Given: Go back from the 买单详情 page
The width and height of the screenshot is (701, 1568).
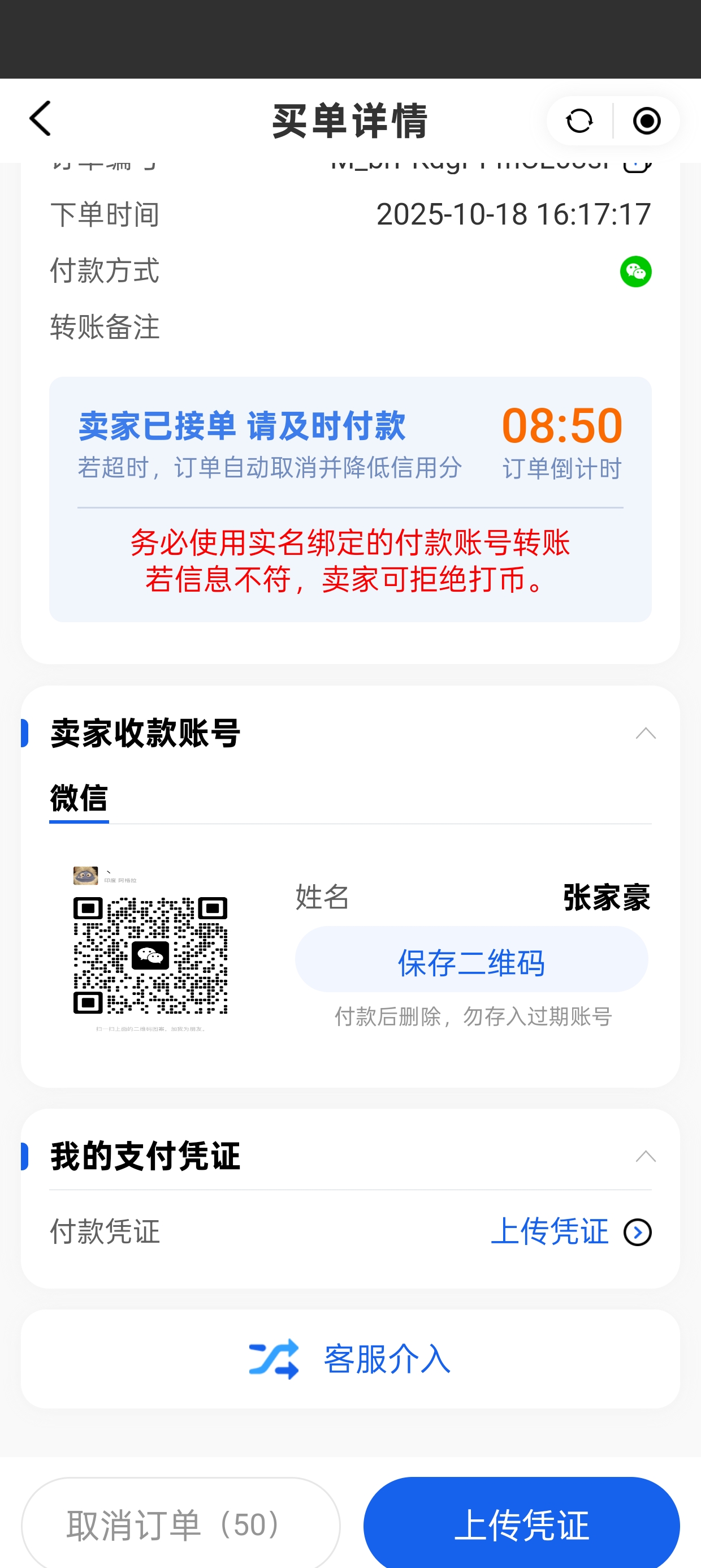Looking at the screenshot, I should point(41,119).
